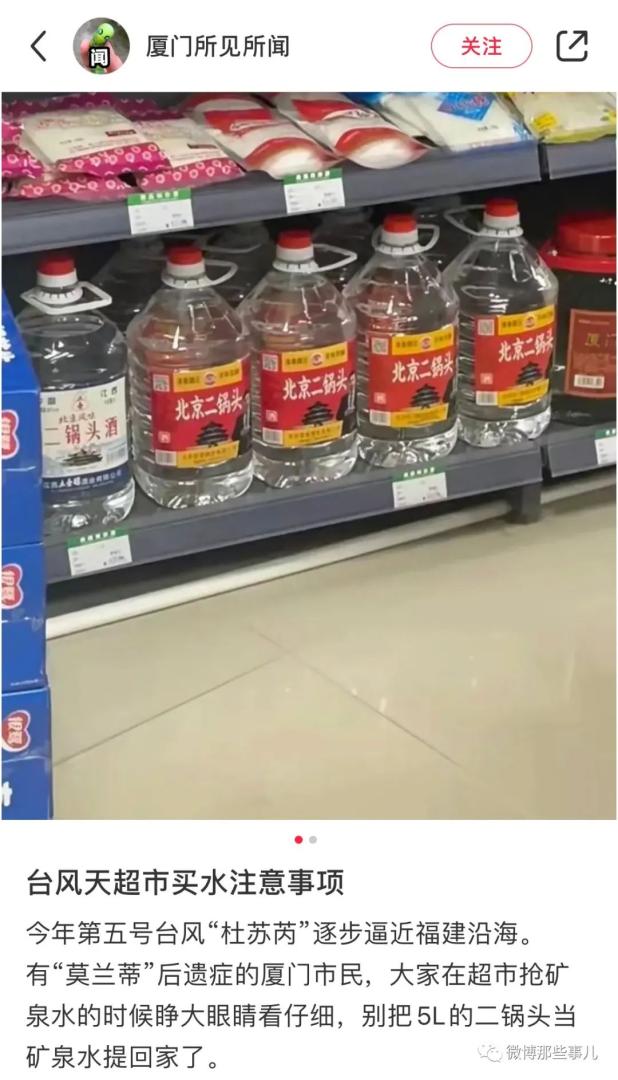
Task: Share this post via the share icon
Action: pos(571,46)
